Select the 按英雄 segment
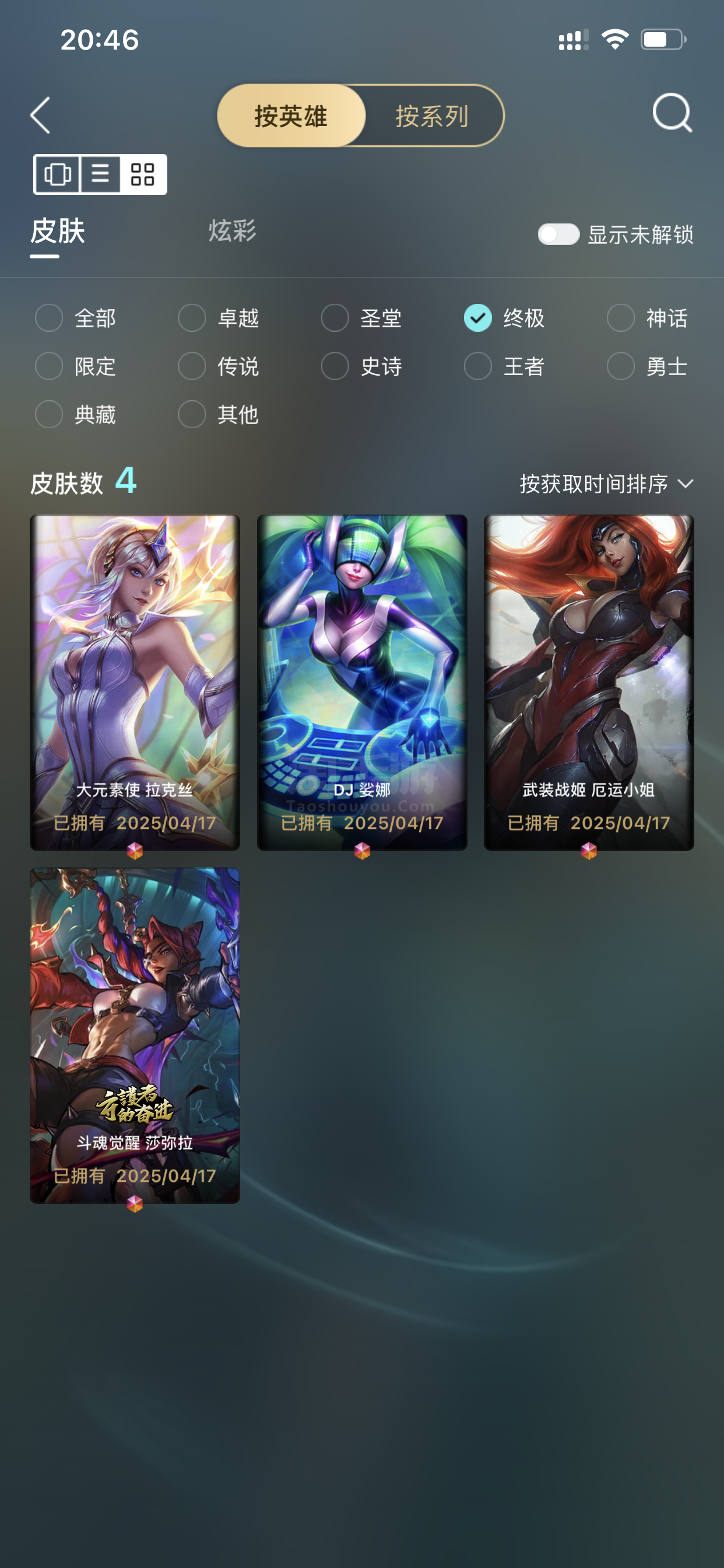This screenshot has width=724, height=1568. pyautogui.click(x=291, y=116)
